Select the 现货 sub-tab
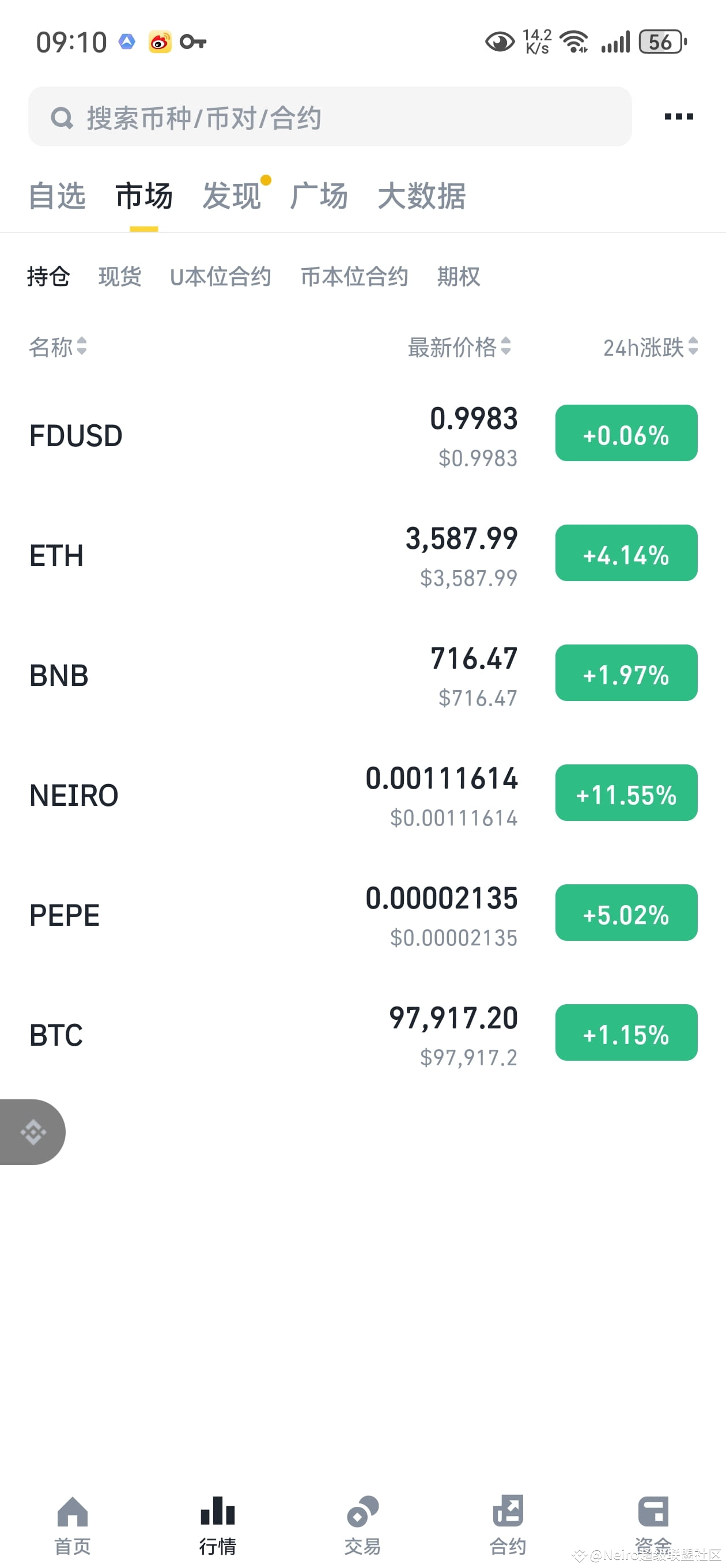 [x=120, y=276]
